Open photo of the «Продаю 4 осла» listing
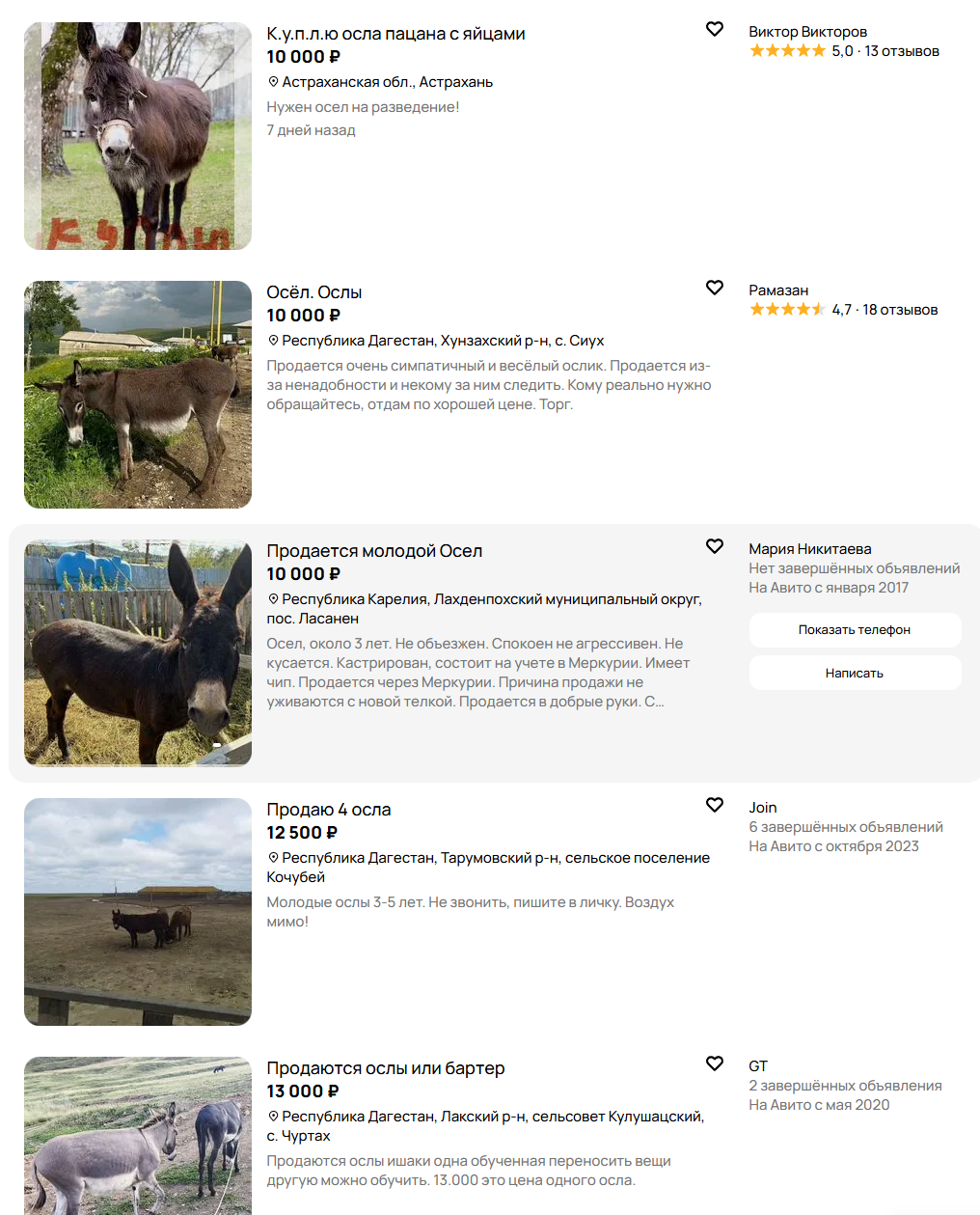 click(137, 911)
